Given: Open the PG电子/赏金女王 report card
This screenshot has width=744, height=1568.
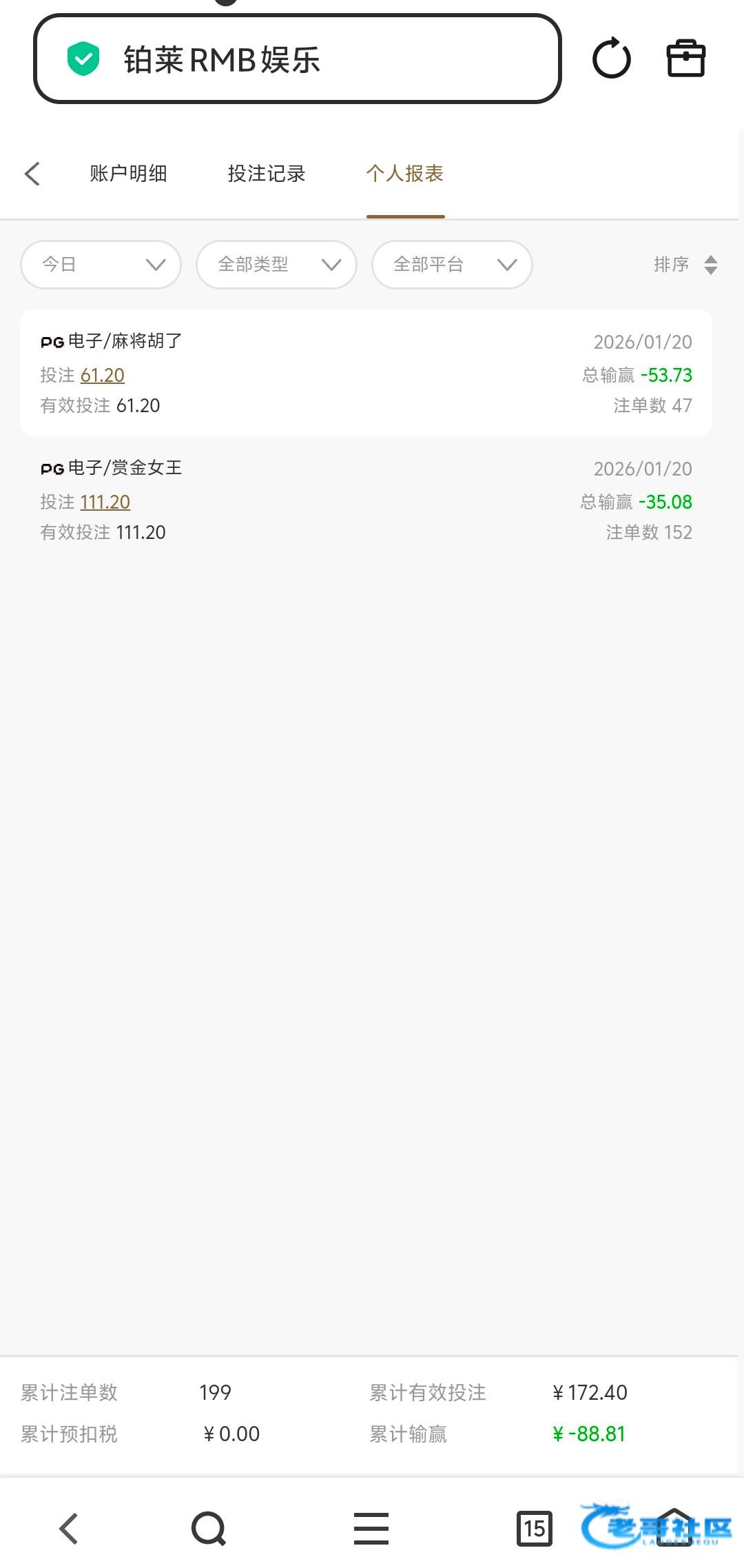Looking at the screenshot, I should (366, 500).
